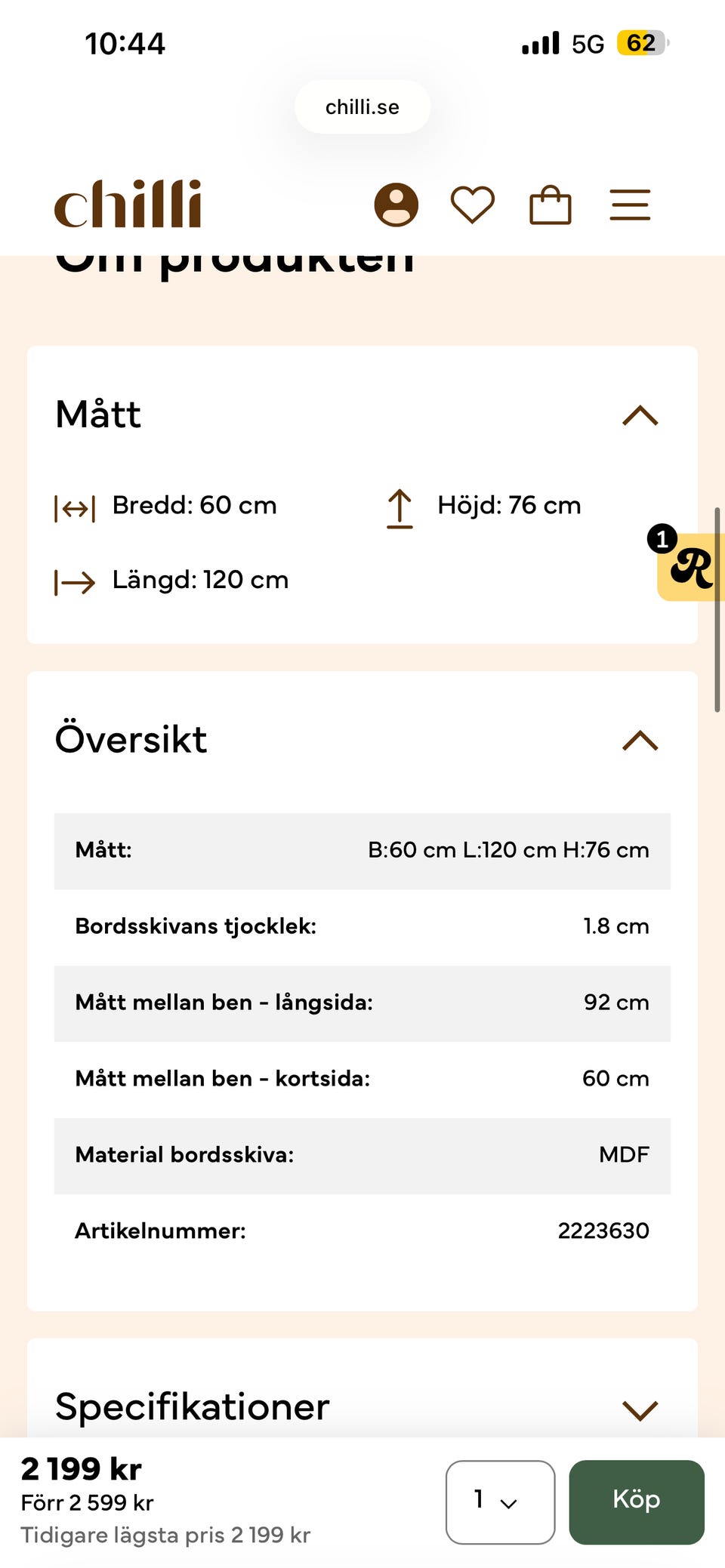This screenshot has height=1568, width=725.
Task: Open the shopping bag cart
Action: 551,205
